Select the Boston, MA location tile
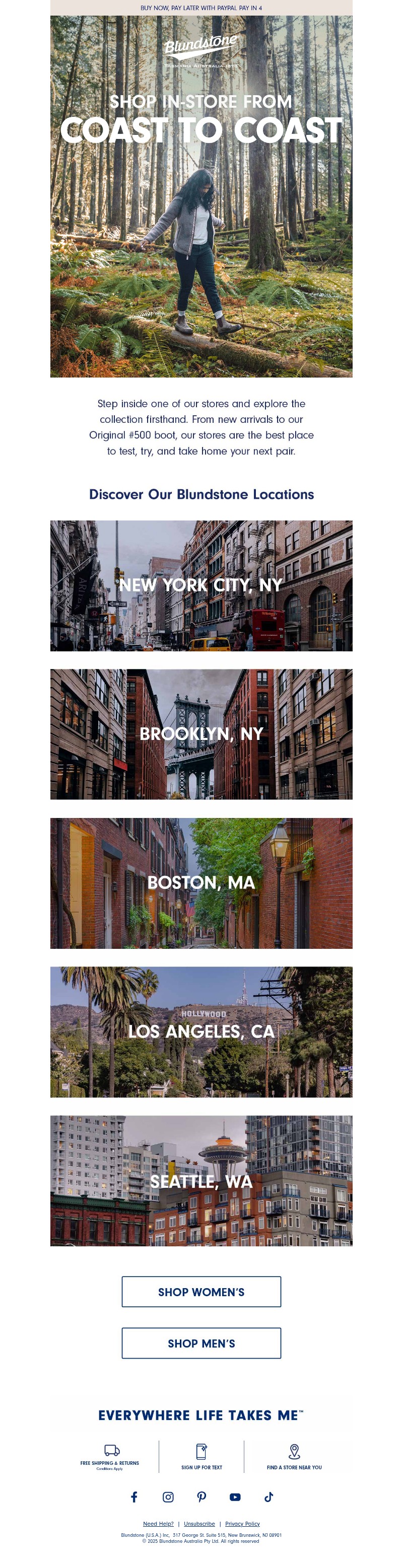This screenshot has width=403, height=1568. [201, 882]
